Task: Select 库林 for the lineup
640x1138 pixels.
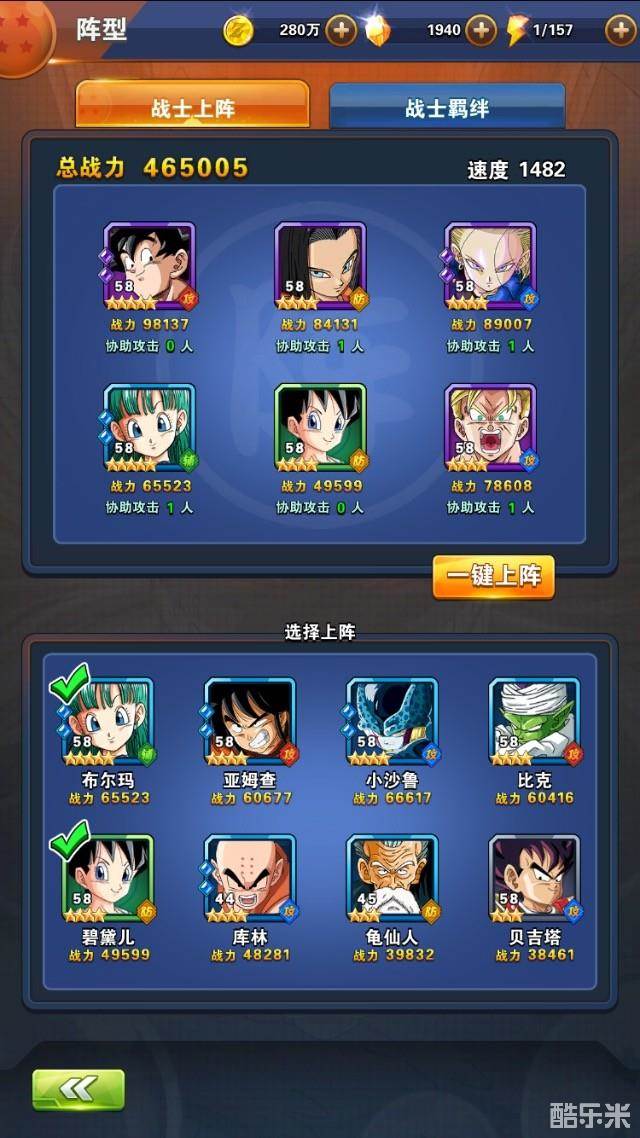Action: point(249,879)
